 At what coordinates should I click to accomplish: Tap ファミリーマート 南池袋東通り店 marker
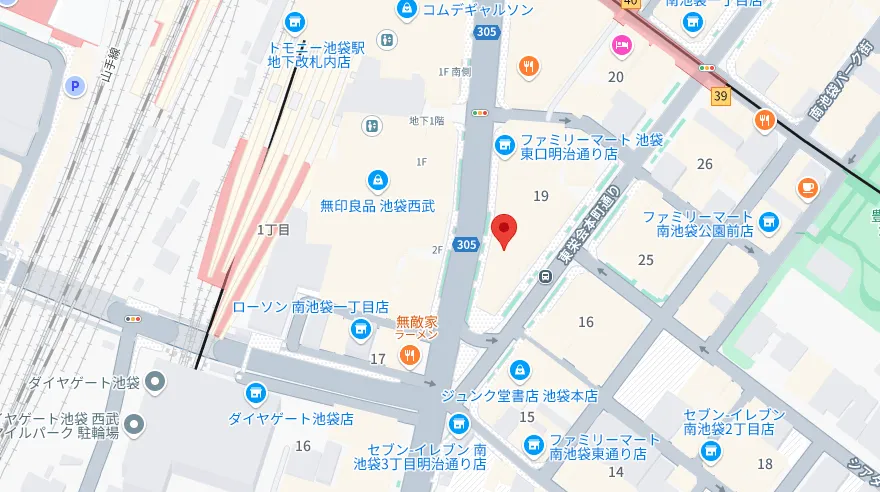pos(535,445)
